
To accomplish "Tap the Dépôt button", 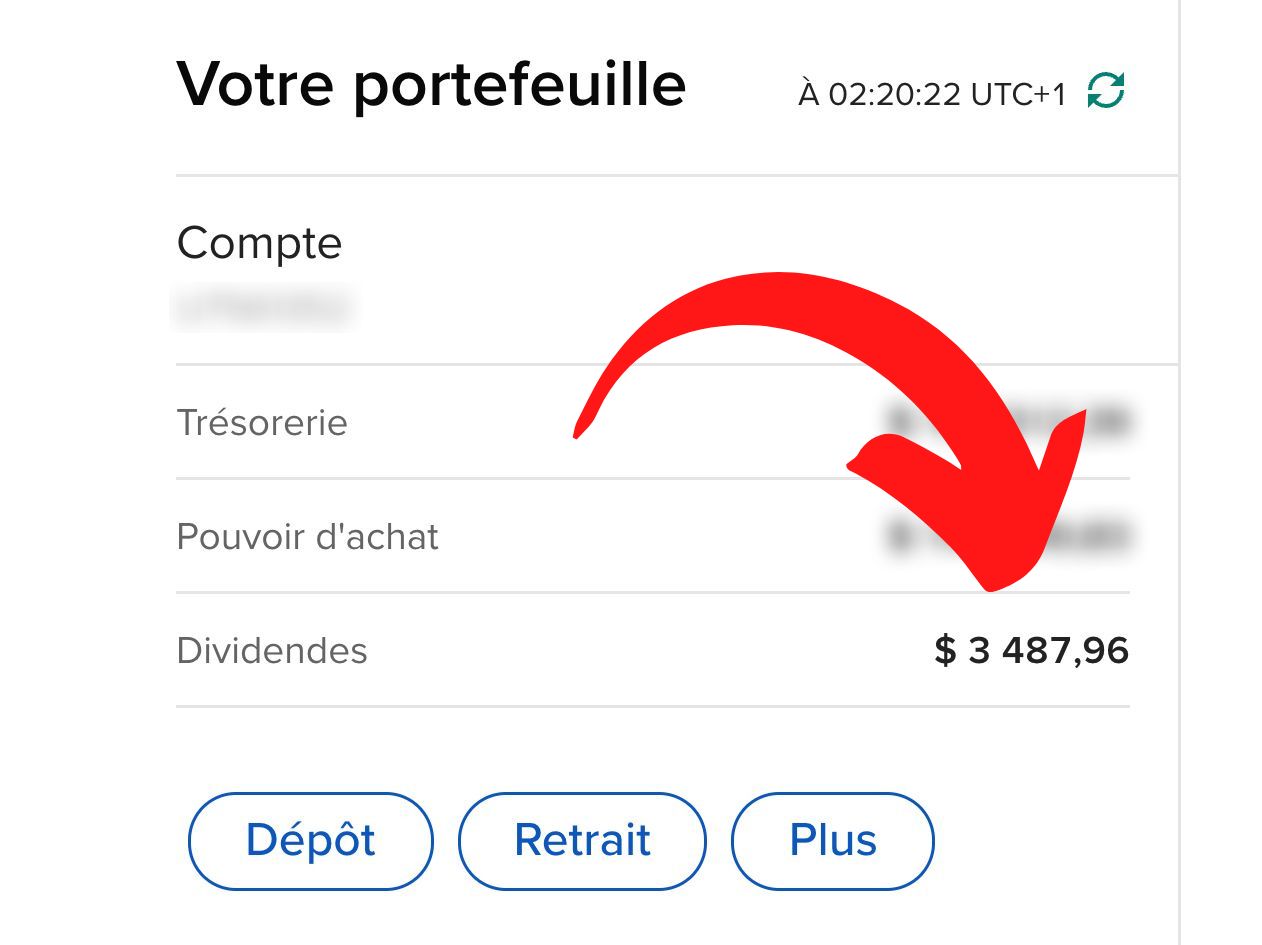I will [x=310, y=841].
